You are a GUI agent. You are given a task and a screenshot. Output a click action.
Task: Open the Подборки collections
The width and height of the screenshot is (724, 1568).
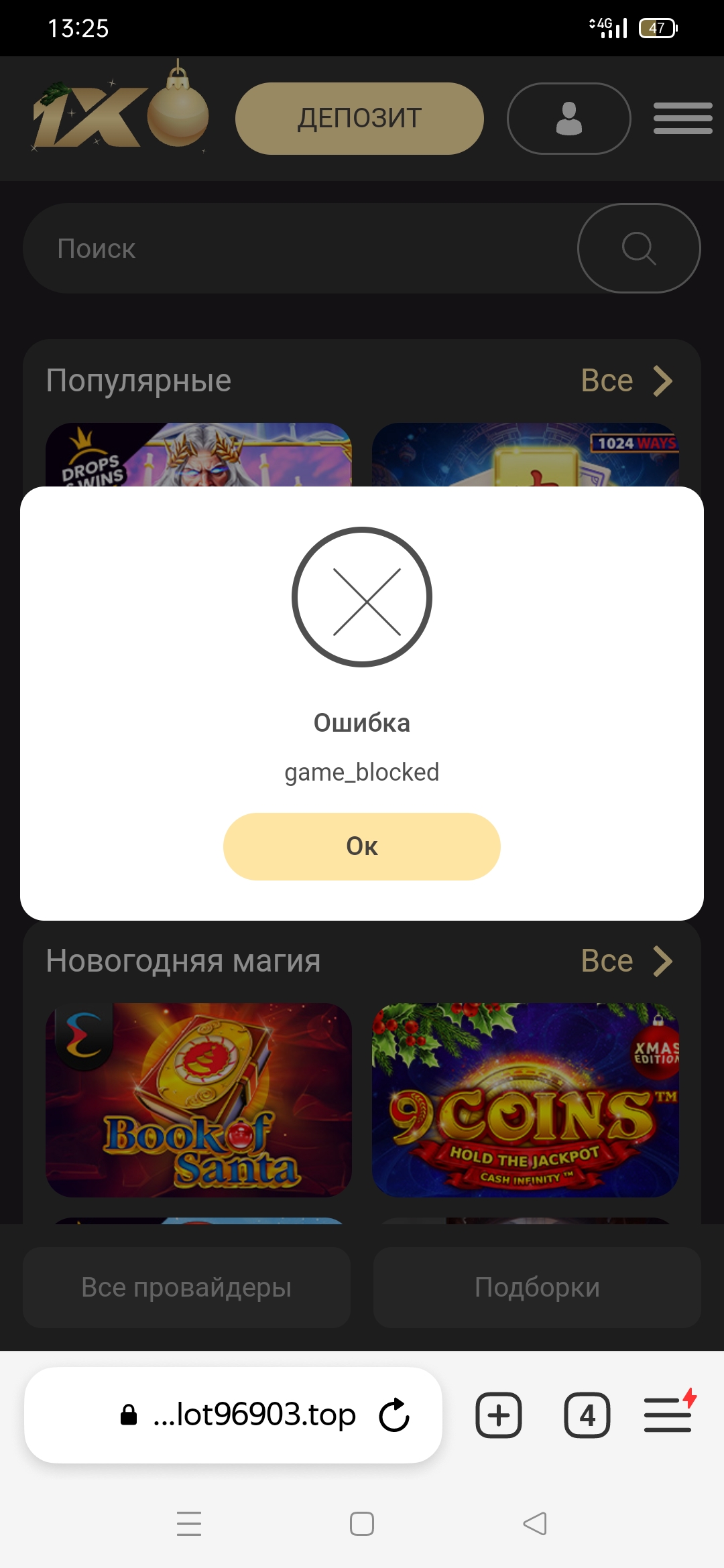click(537, 1287)
